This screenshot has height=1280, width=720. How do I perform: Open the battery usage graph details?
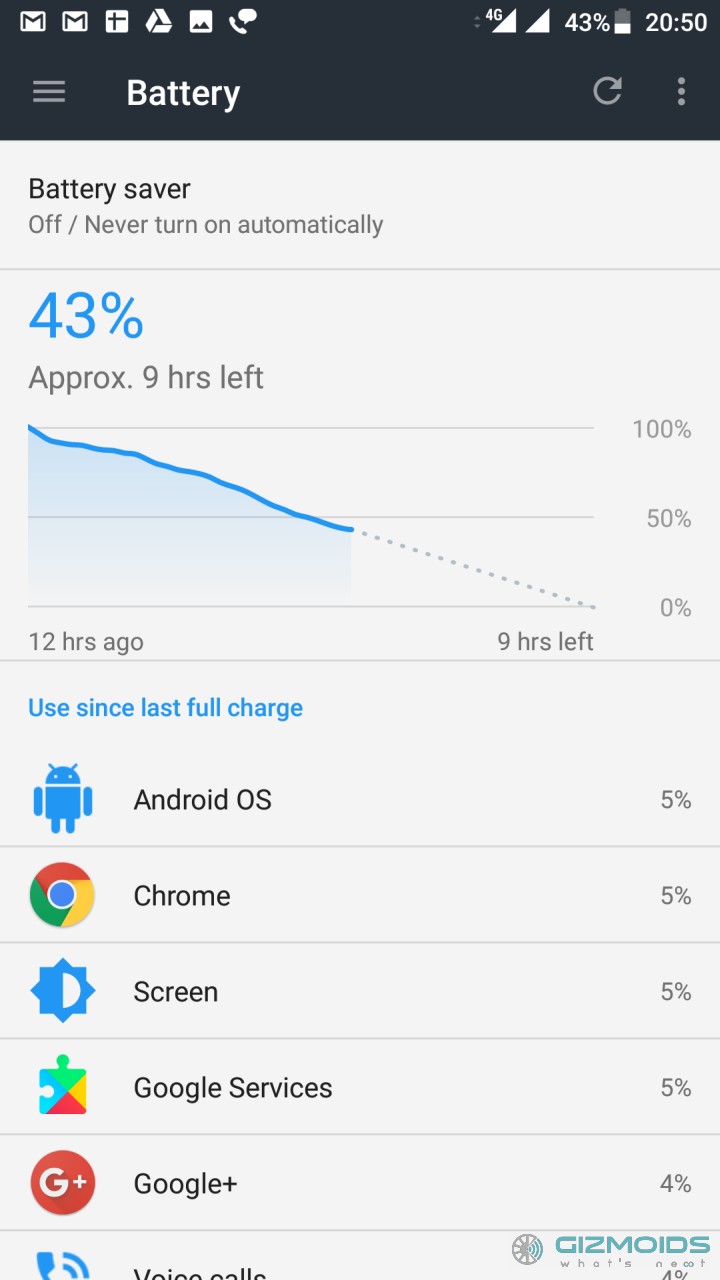click(360, 465)
